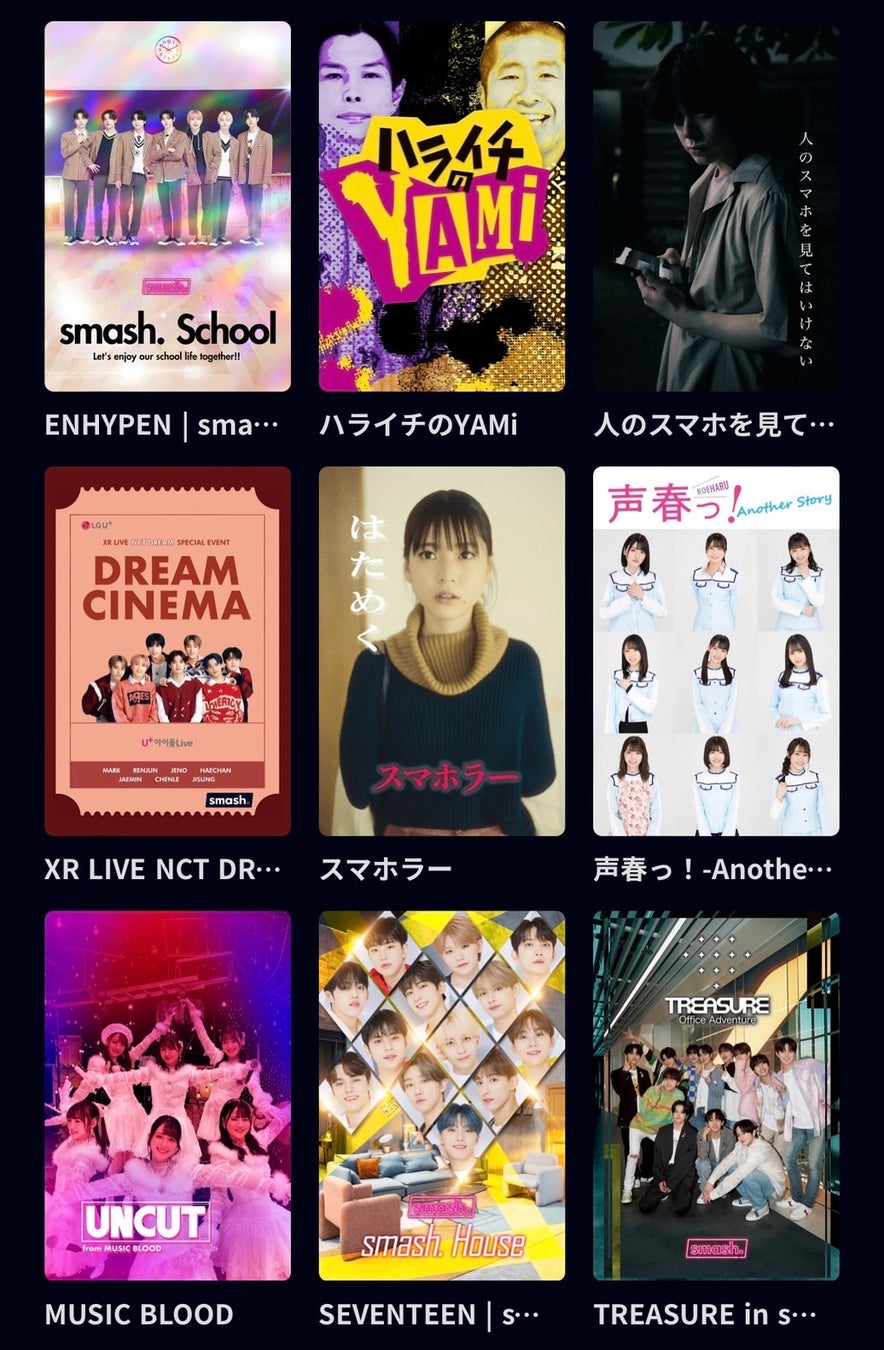Viewport: 884px width, 1350px height.
Task: Select the ハライチのYAMi program
Action: pyautogui.click(x=441, y=206)
